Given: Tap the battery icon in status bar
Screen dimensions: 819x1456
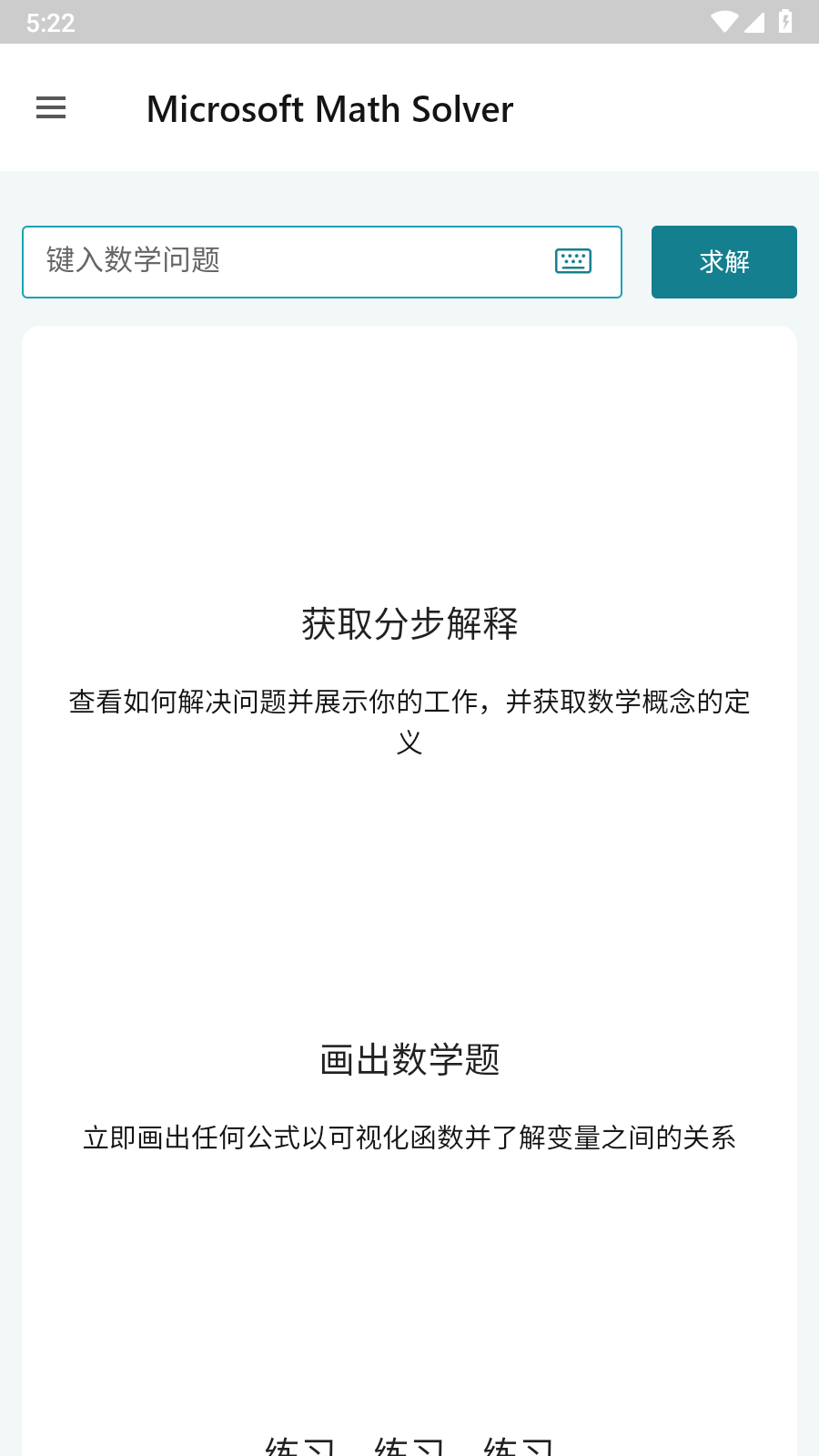Looking at the screenshot, I should [784, 23].
